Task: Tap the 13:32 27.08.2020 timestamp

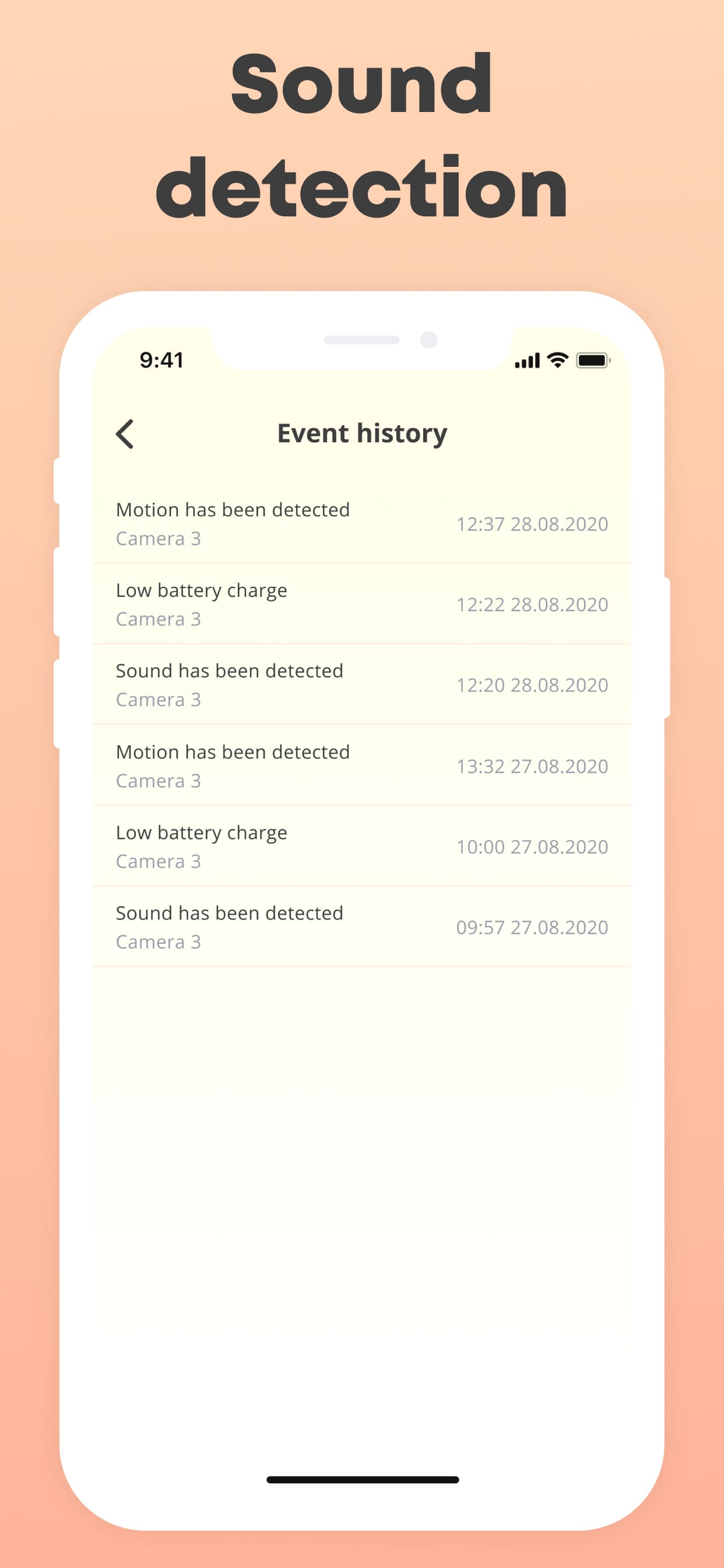Action: (x=532, y=766)
